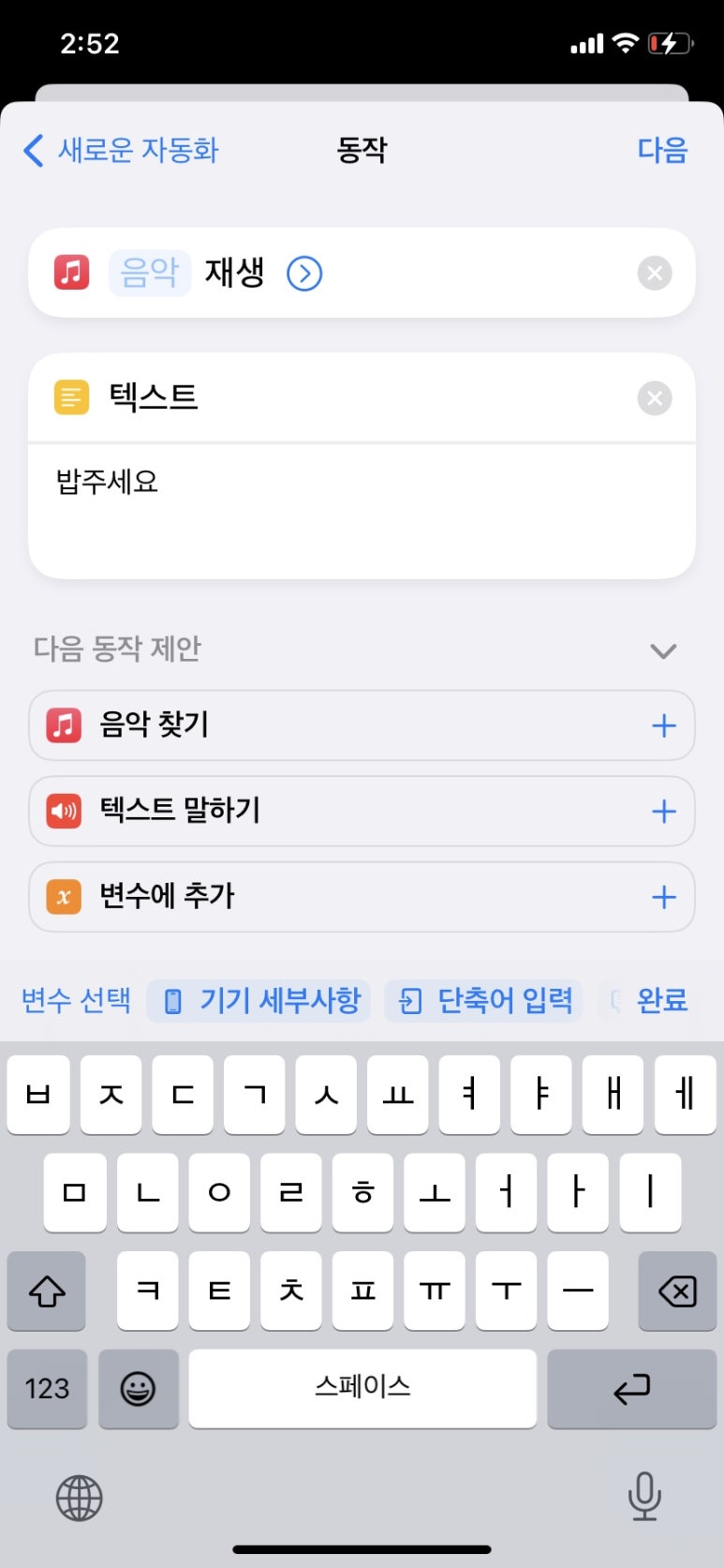Open the emoji keyboard
This screenshot has height=1568, width=724.
(138, 1389)
